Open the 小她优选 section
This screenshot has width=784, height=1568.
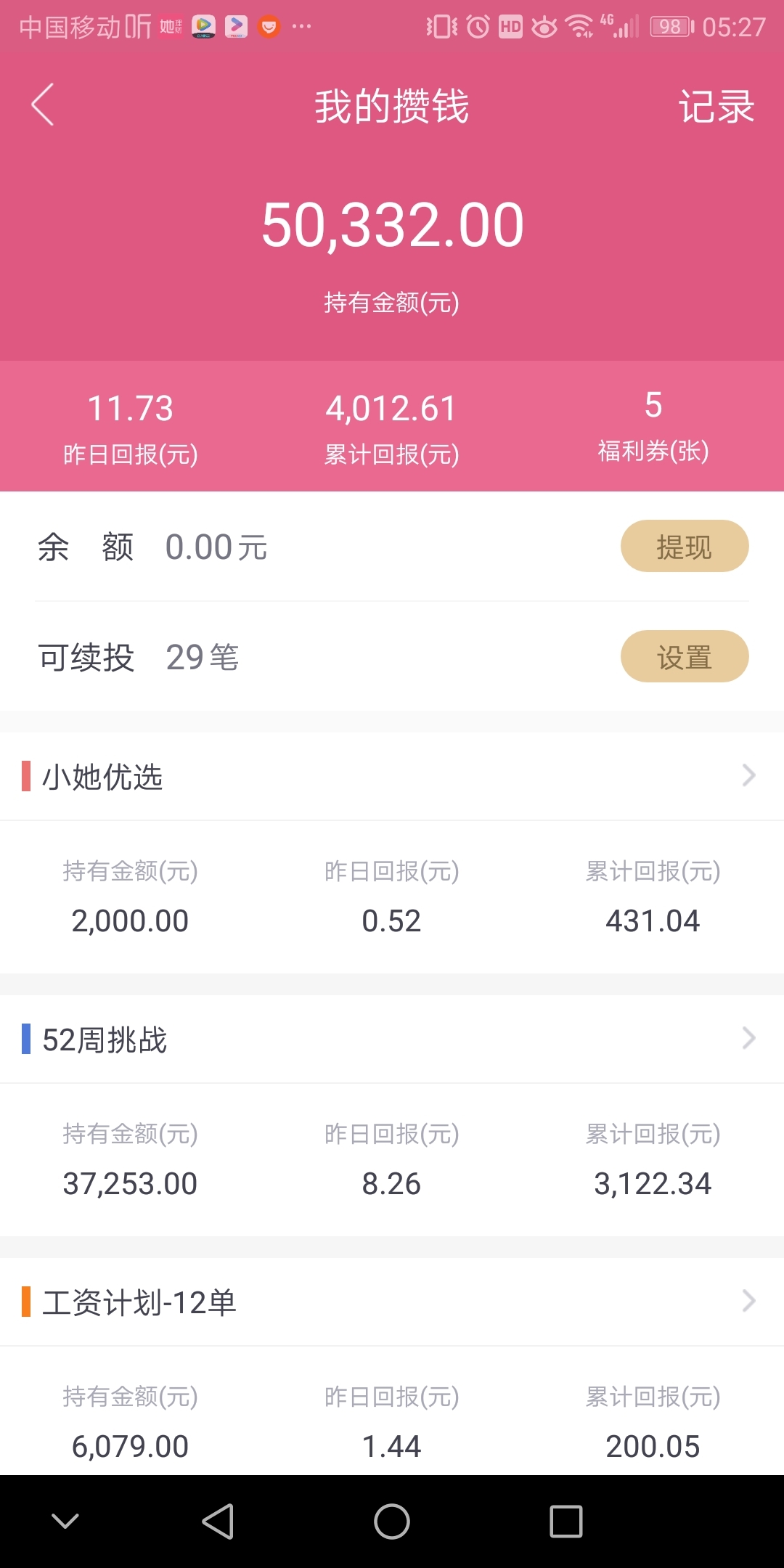[392, 777]
